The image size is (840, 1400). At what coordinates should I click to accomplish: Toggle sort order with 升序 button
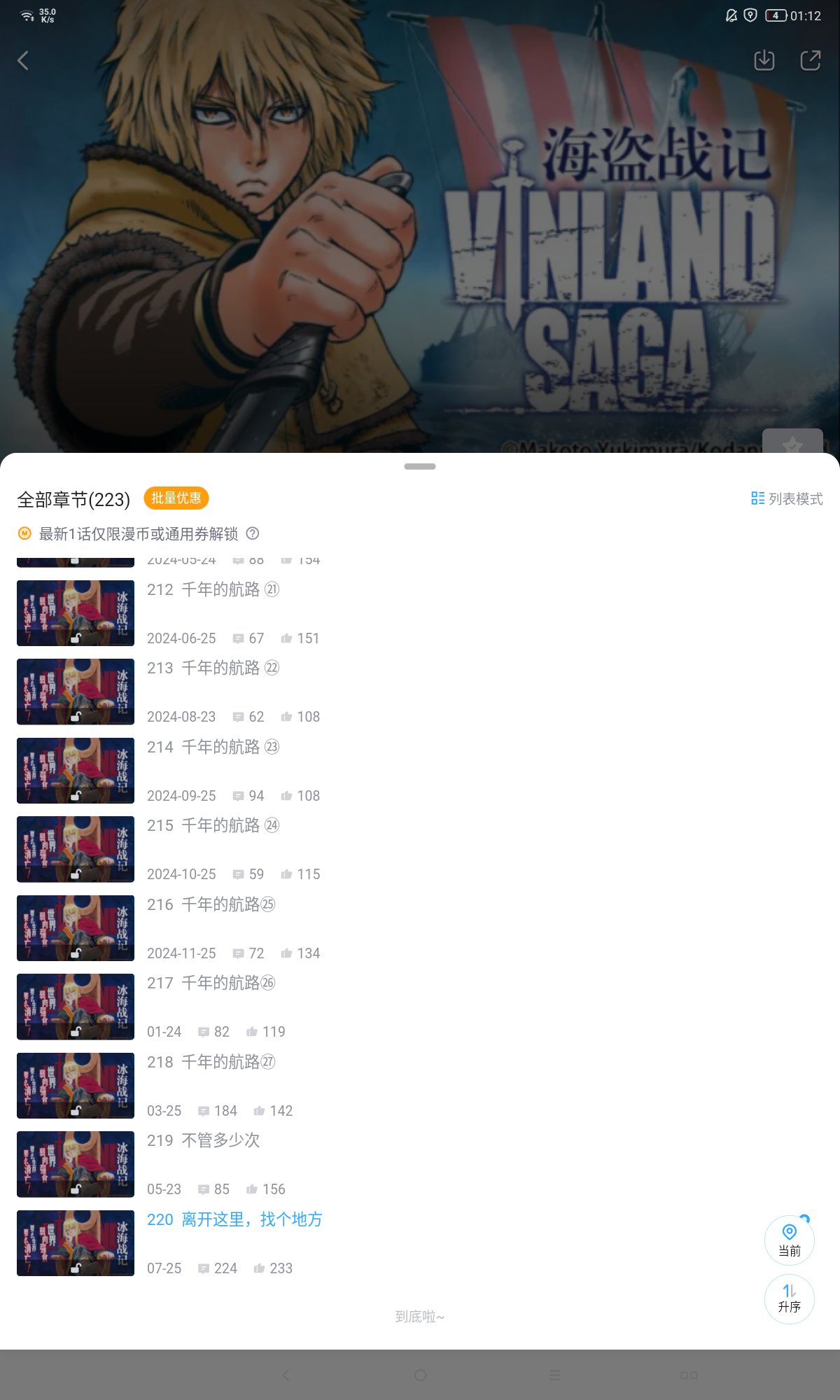point(789,1298)
